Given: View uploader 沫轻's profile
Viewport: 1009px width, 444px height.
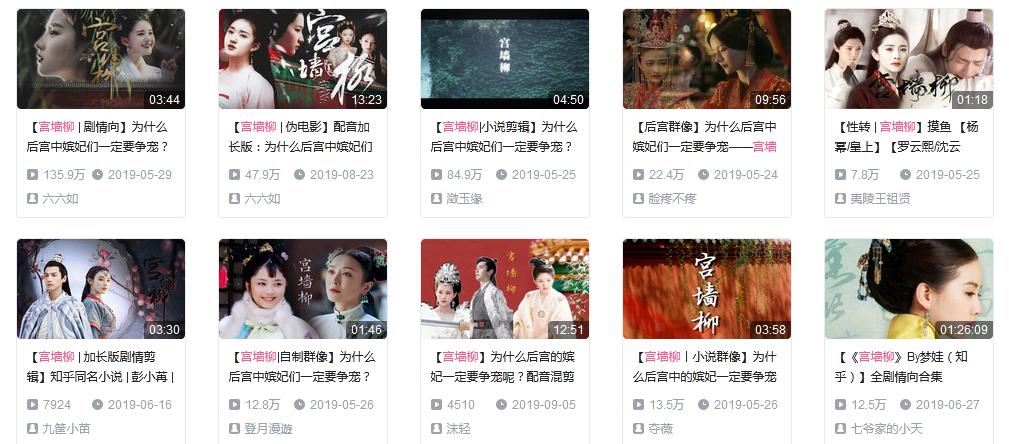Looking at the screenshot, I should [x=460, y=429].
